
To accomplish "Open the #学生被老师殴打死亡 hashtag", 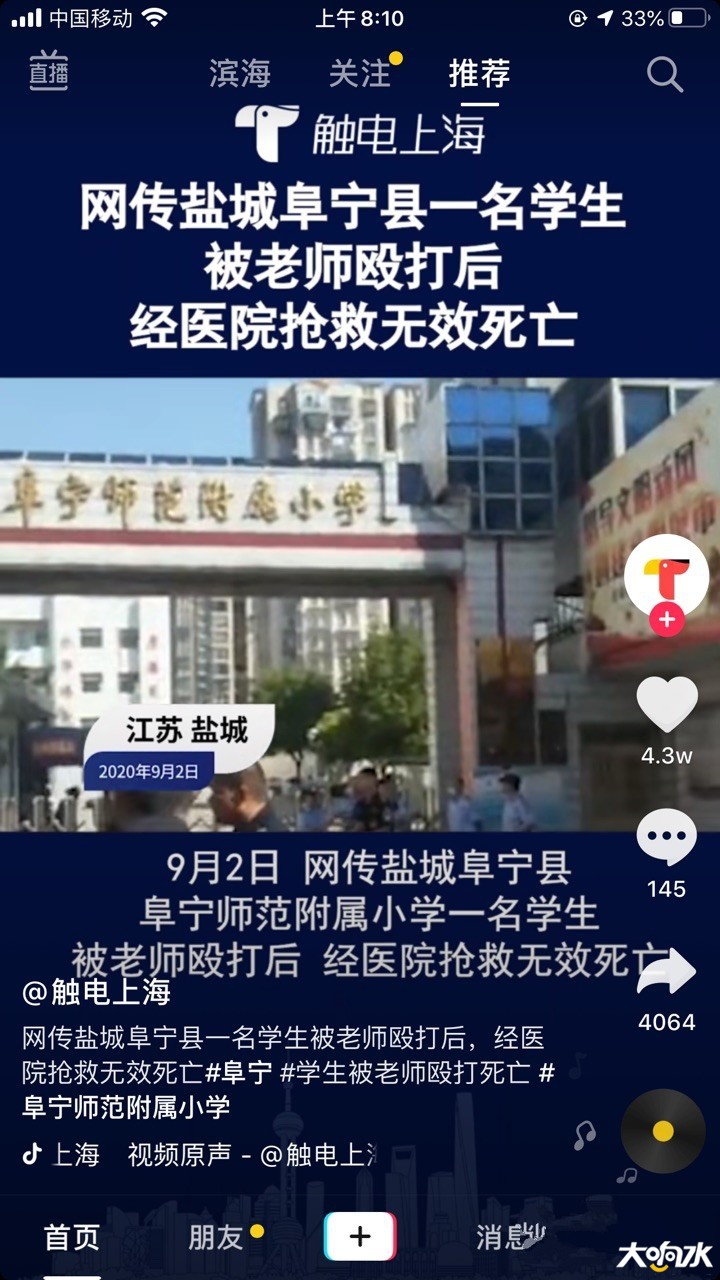I will 405,1073.
